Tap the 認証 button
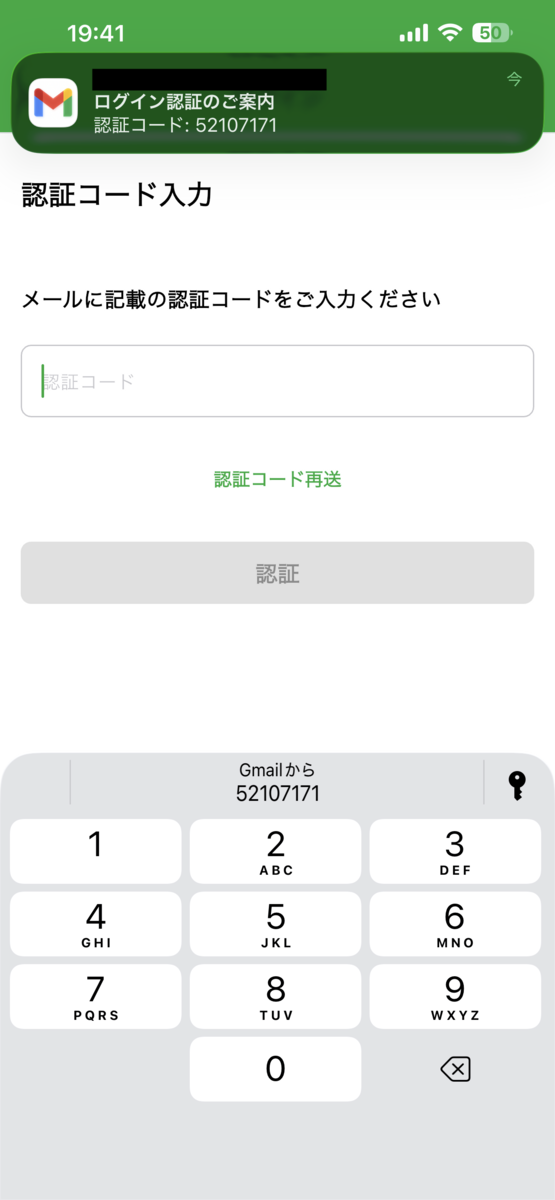 [277, 573]
